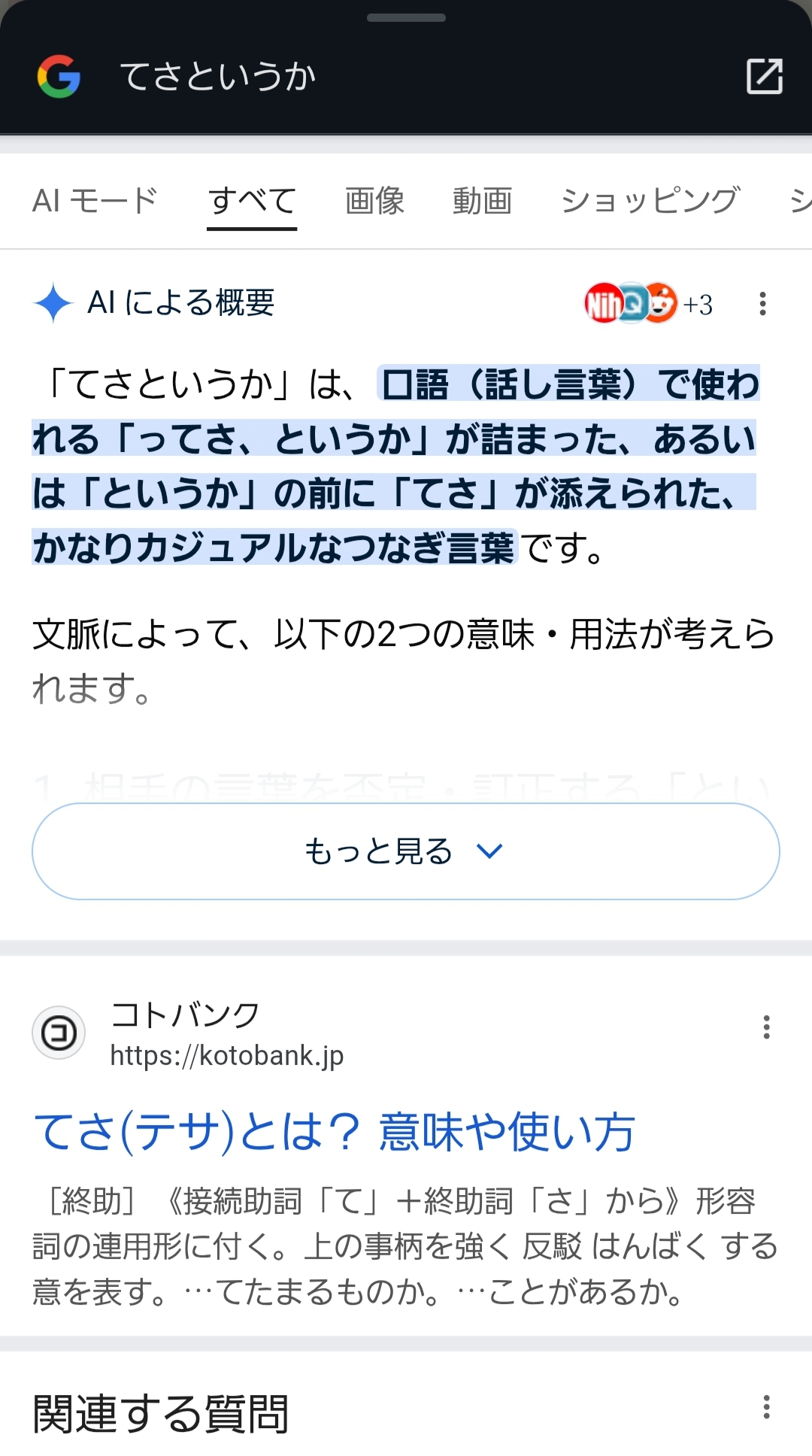Open the 動画 results tab

tap(482, 201)
